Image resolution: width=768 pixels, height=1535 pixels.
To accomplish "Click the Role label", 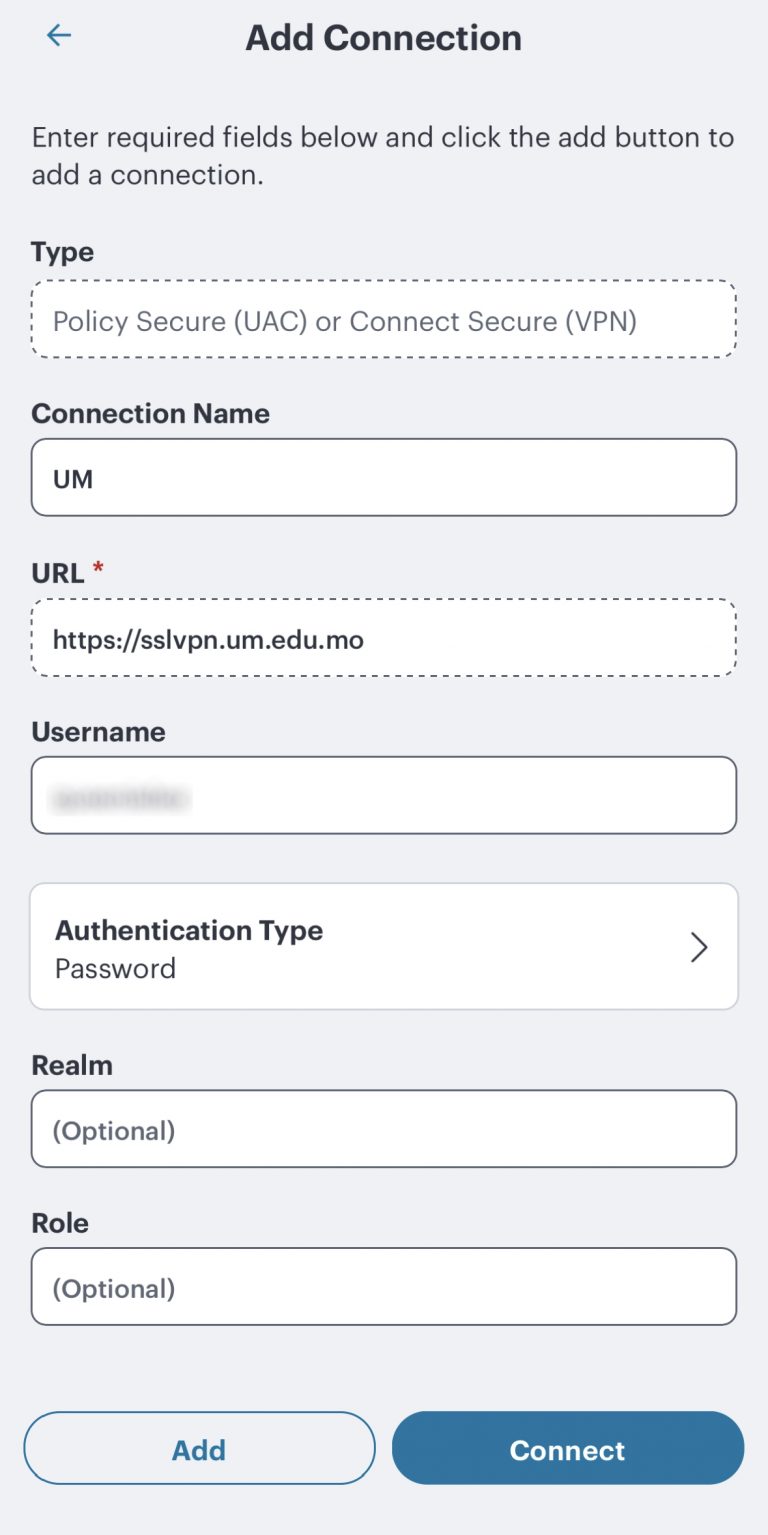I will pos(59,1222).
